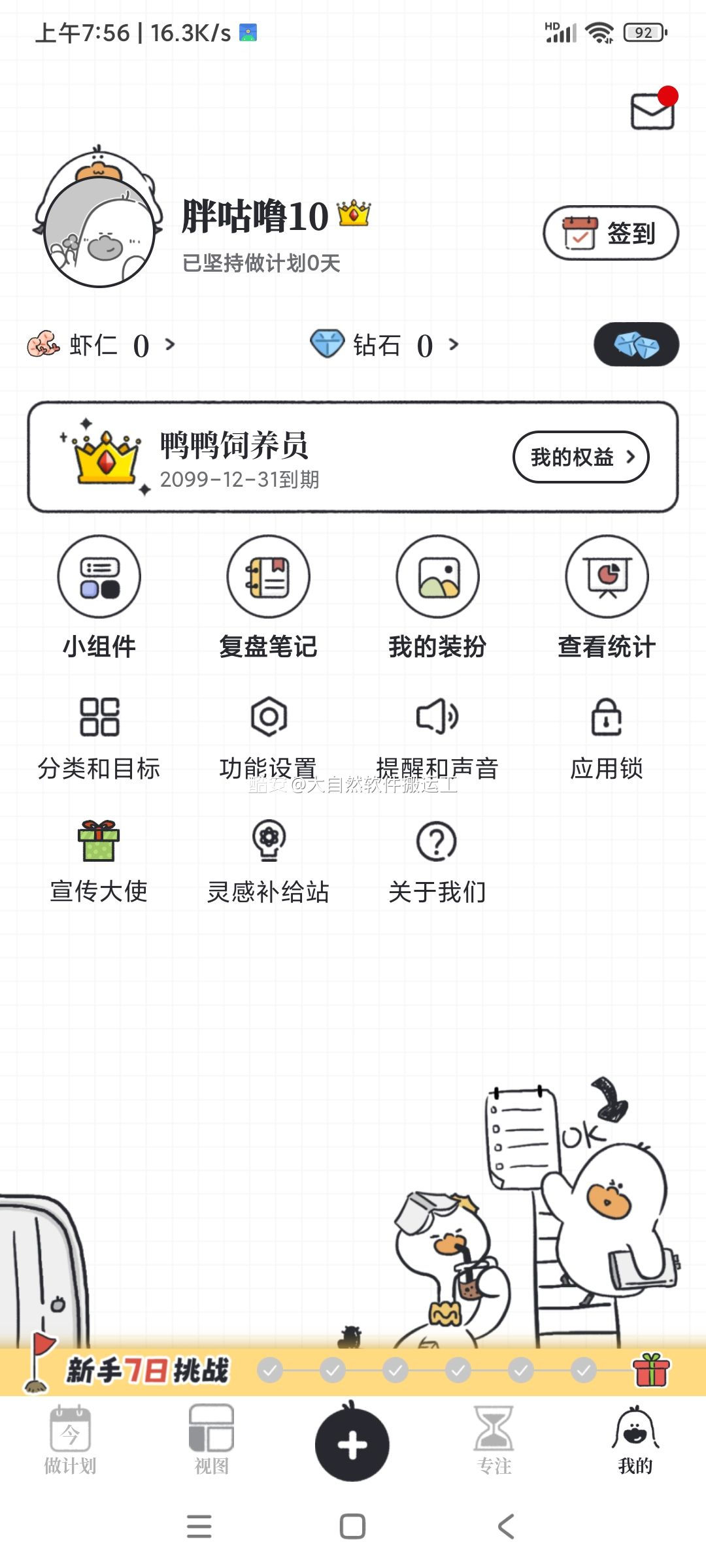Tap the center plus add button
The height and width of the screenshot is (1568, 706).
pyautogui.click(x=352, y=1445)
